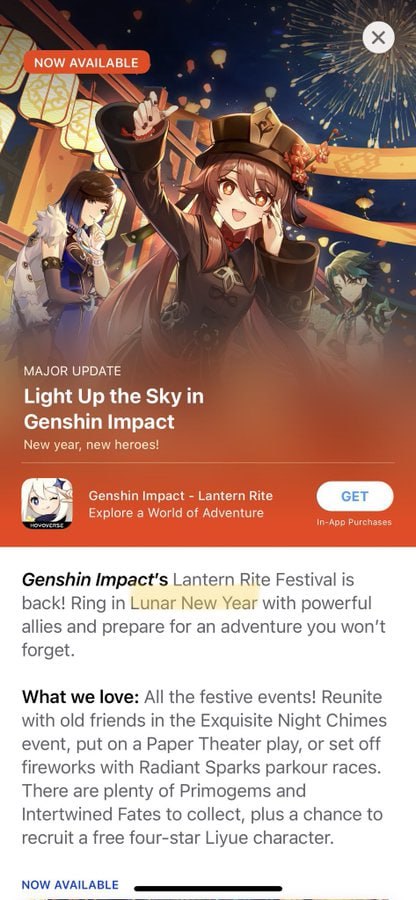Tap GET to download Genshin Impact

355,496
